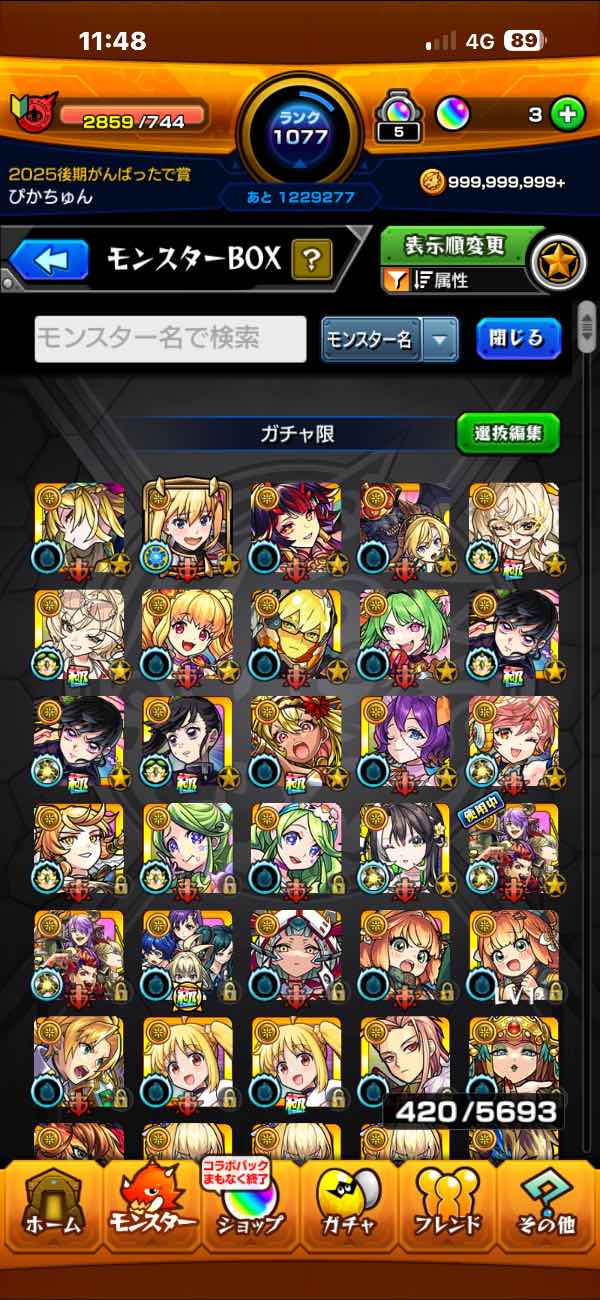
Task: Open the gold star favorites button
Action: tap(556, 262)
